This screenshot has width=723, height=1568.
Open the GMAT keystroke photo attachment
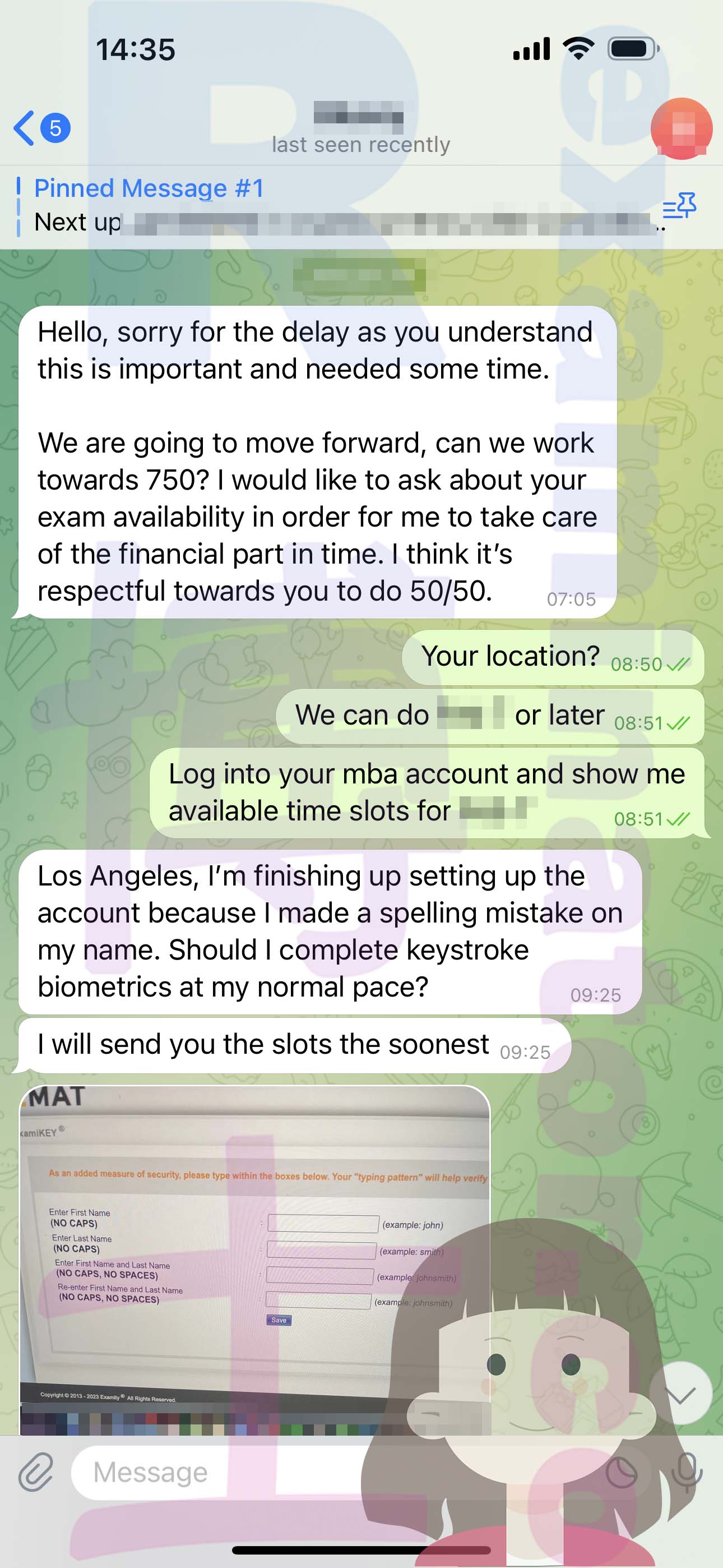pyautogui.click(x=255, y=1260)
